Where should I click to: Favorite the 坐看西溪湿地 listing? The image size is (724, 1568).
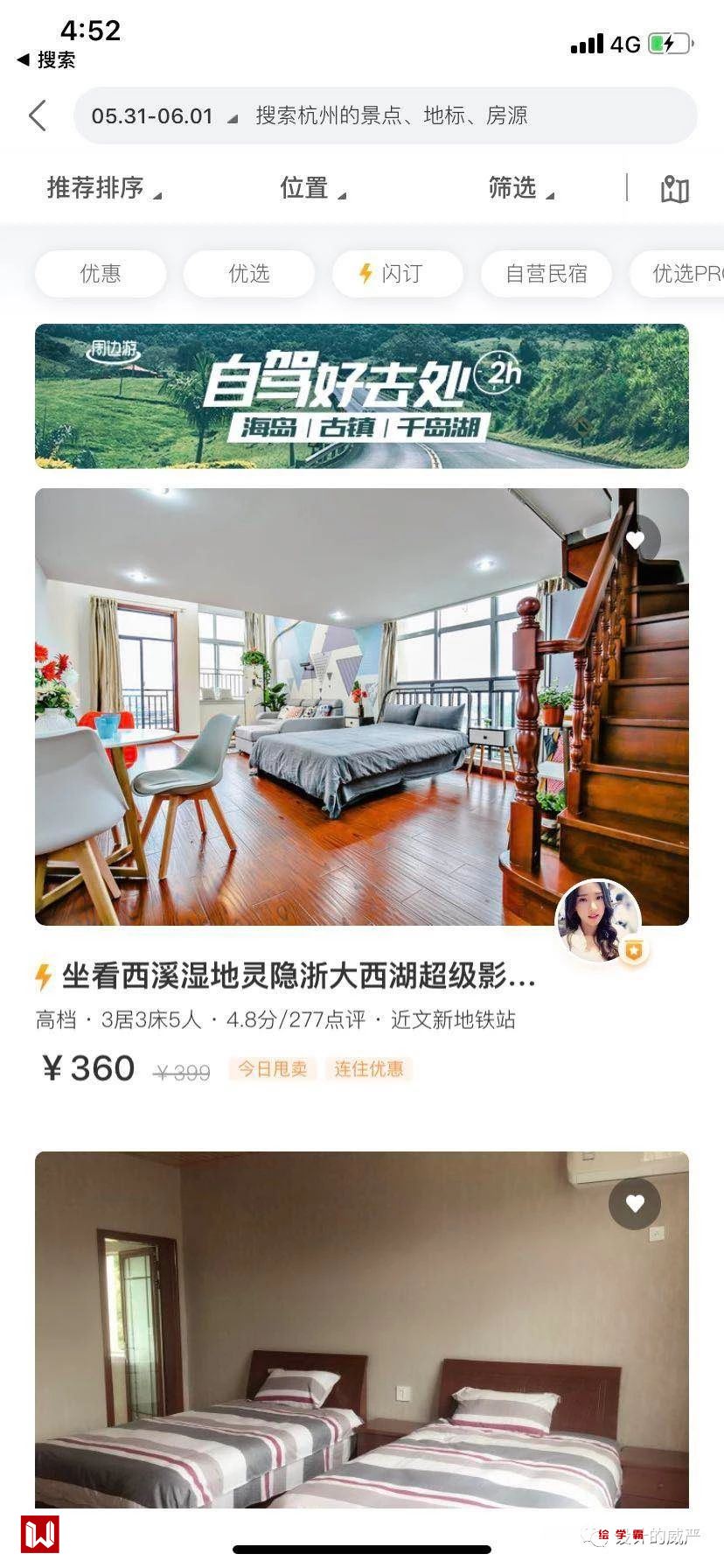point(635,540)
